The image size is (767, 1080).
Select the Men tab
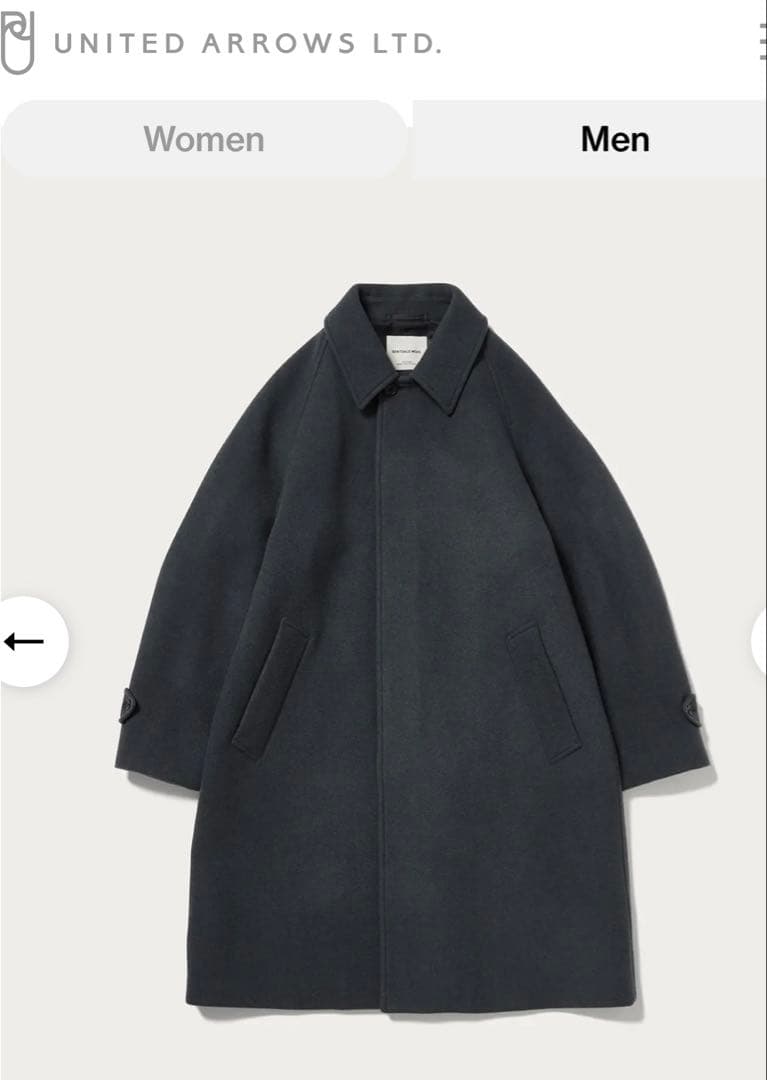614,139
